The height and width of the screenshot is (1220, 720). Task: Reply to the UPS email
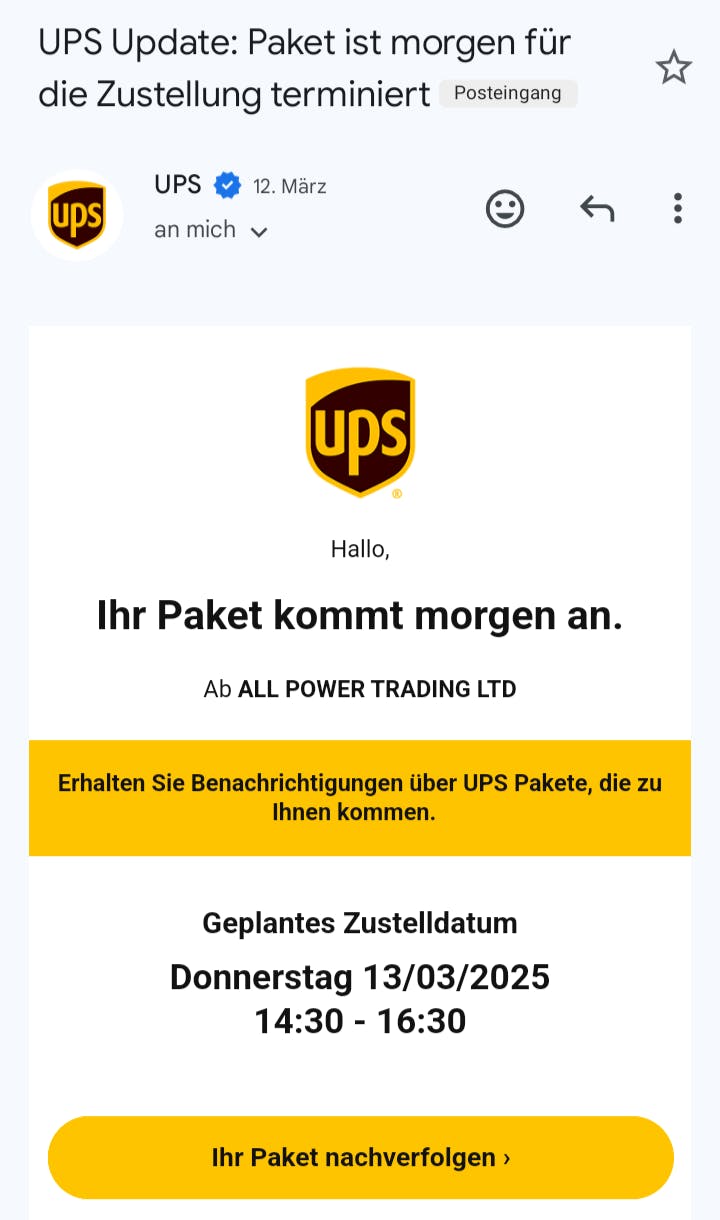(597, 209)
